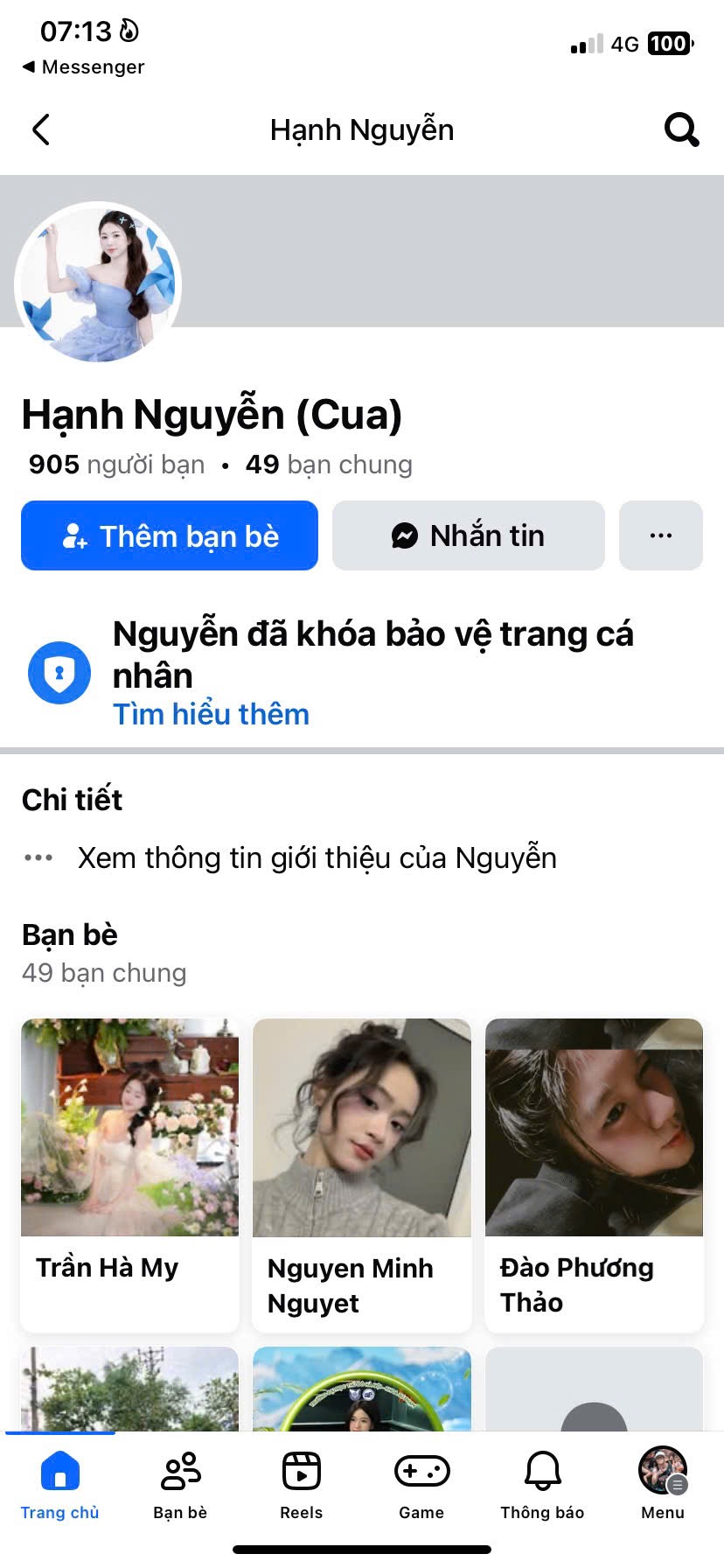Open search on Hạnh Nguyễn's profile

pyautogui.click(x=681, y=129)
